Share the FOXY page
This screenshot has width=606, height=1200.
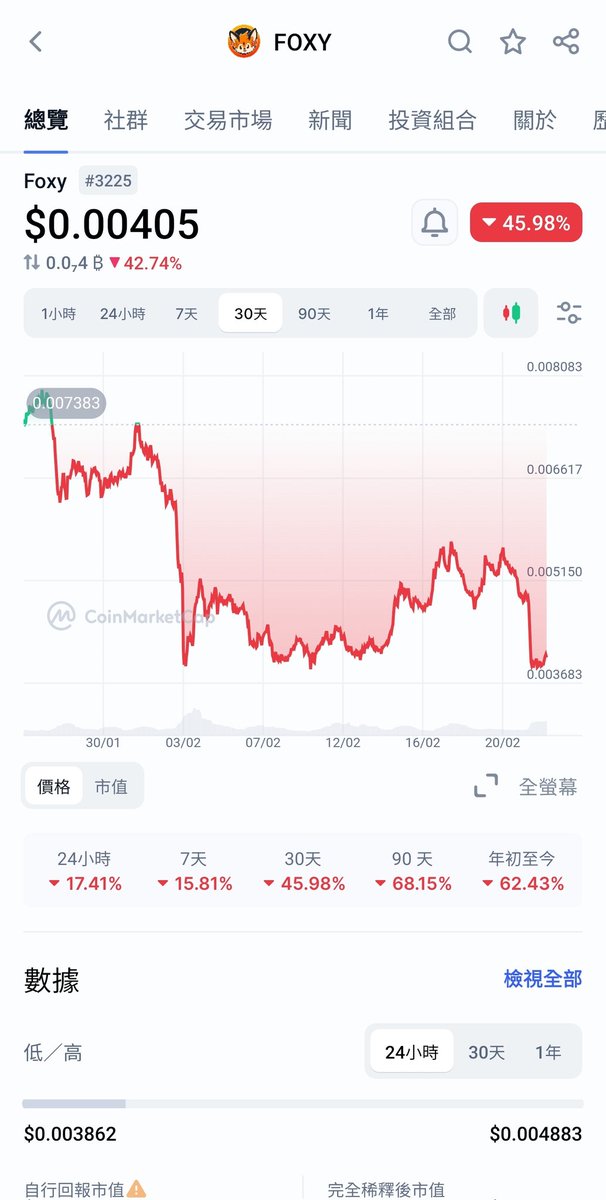click(566, 42)
